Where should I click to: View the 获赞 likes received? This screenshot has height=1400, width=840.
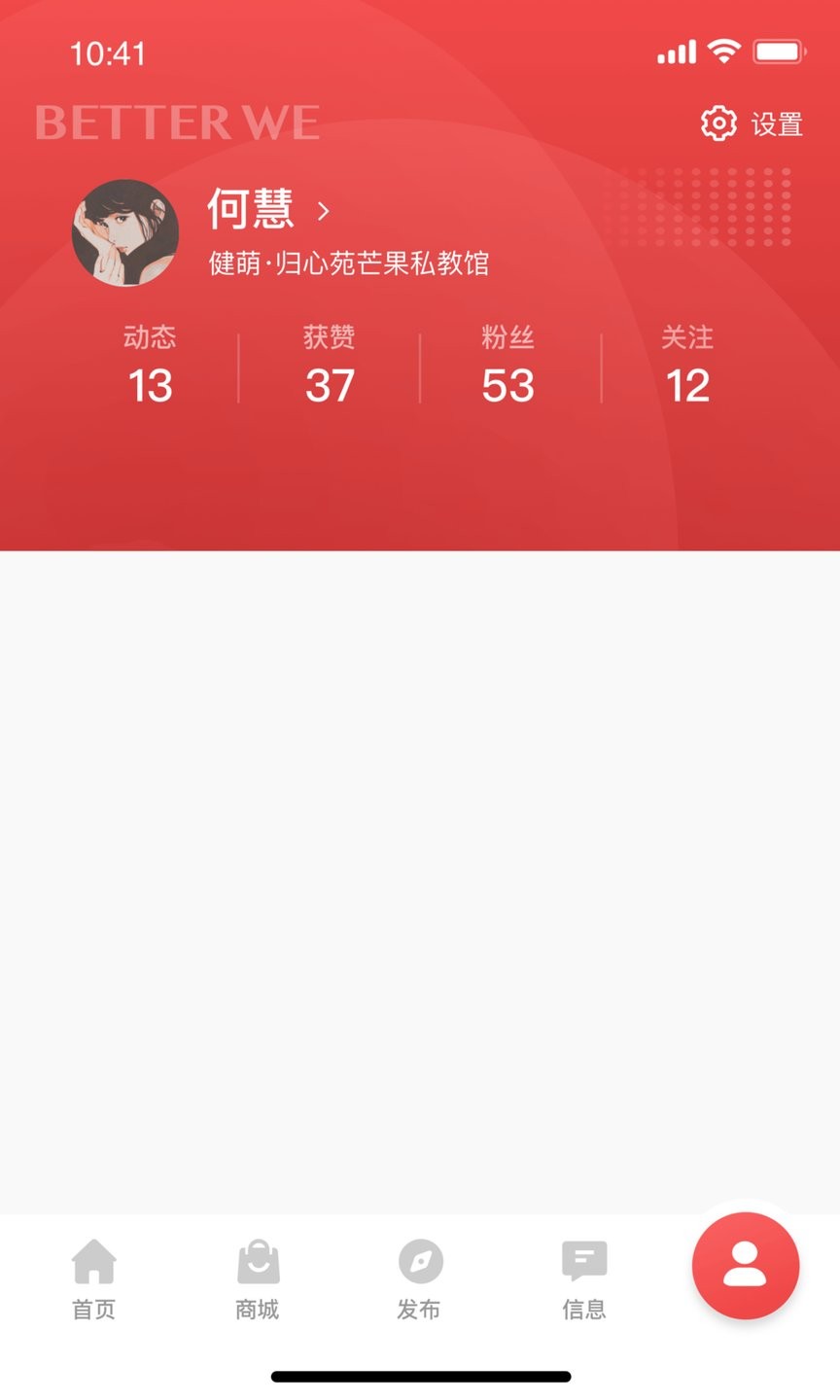tap(330, 366)
